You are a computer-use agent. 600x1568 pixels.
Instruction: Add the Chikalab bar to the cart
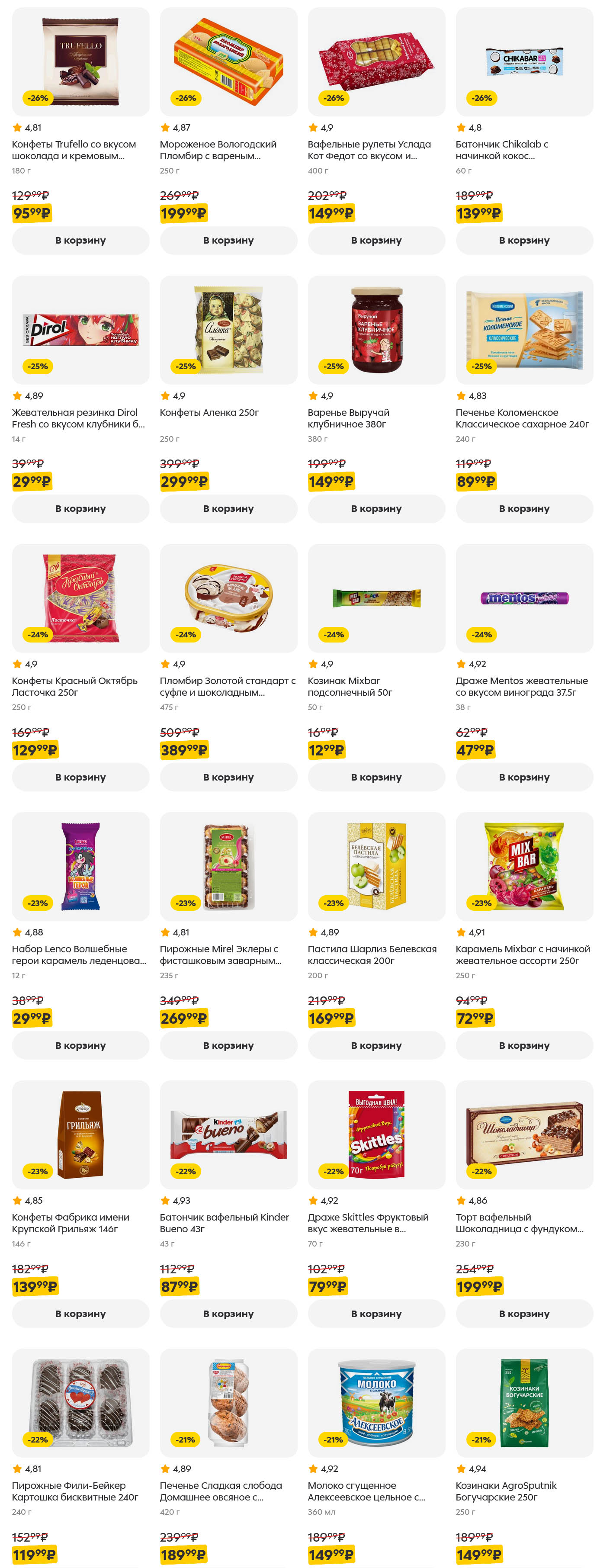pyautogui.click(x=524, y=241)
